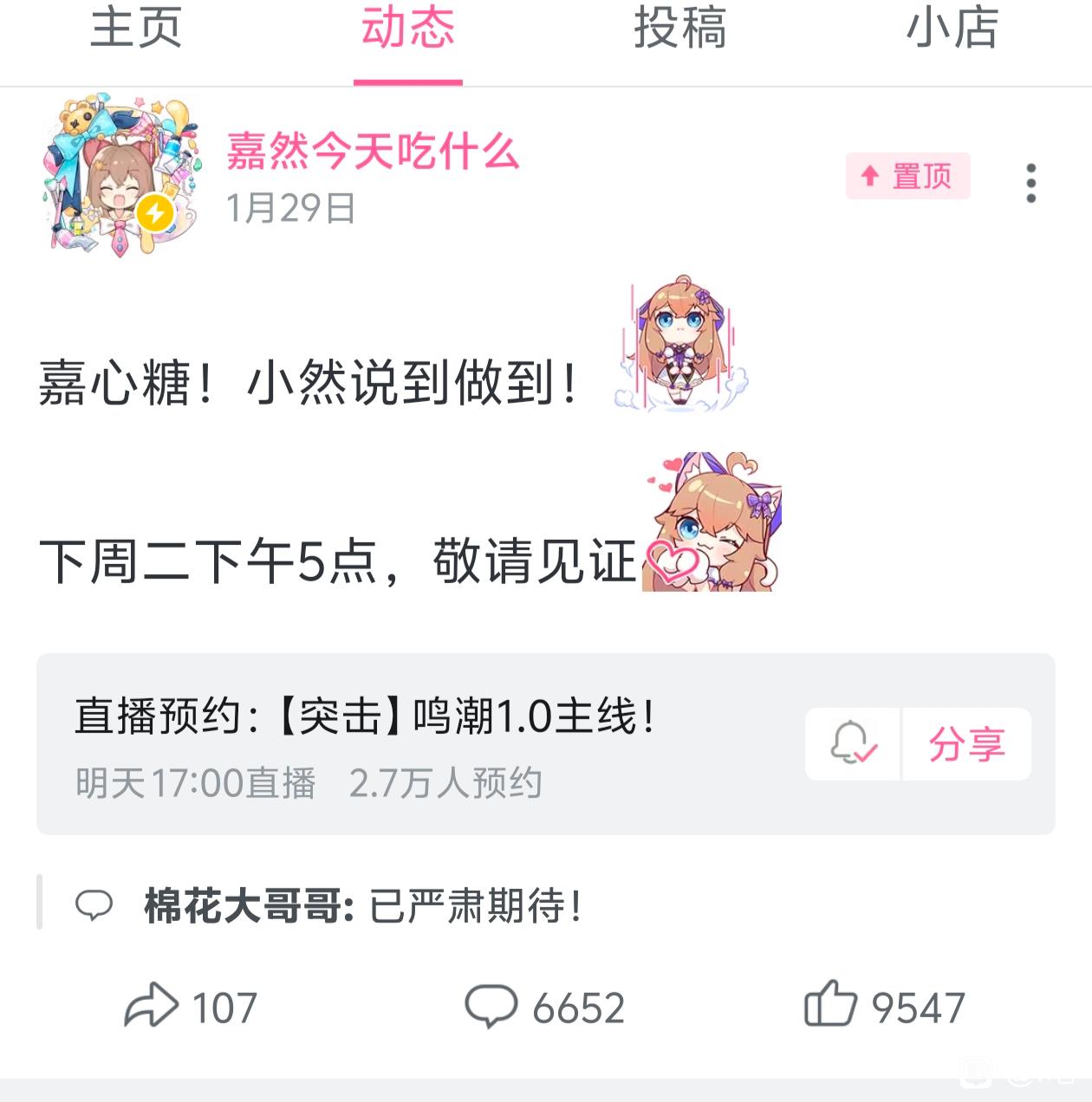Image resolution: width=1092 pixels, height=1102 pixels.
Task: Toggle the live reservation bell
Action: tap(853, 744)
